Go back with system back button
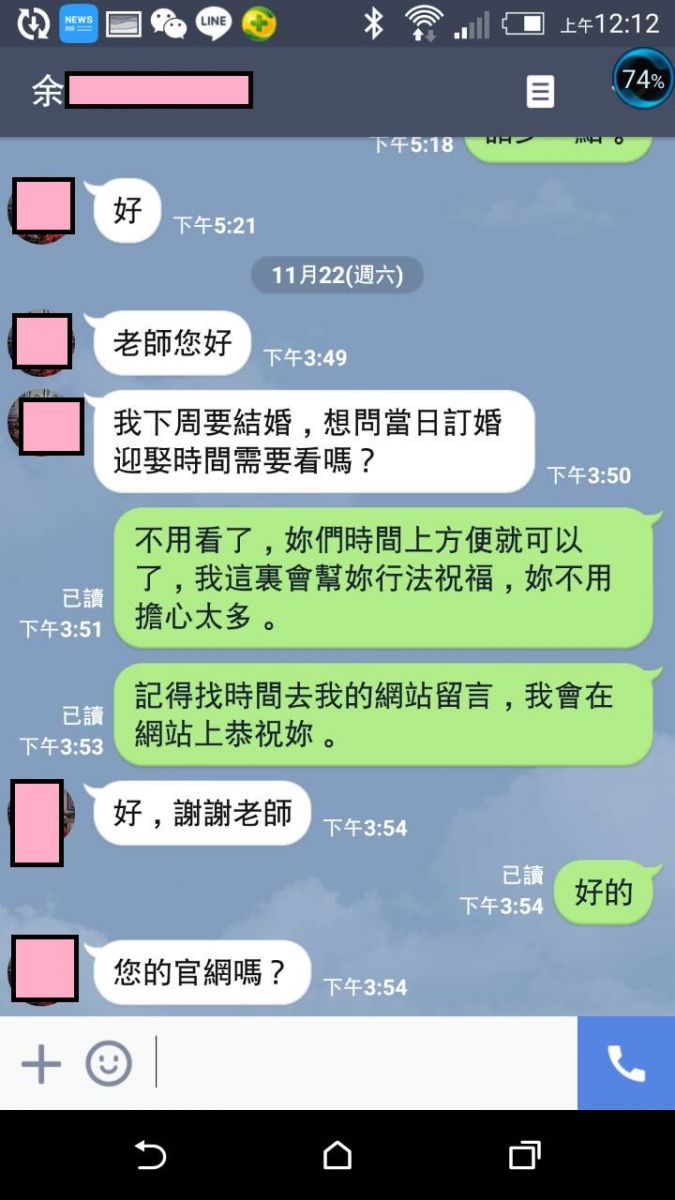 [x=150, y=1156]
